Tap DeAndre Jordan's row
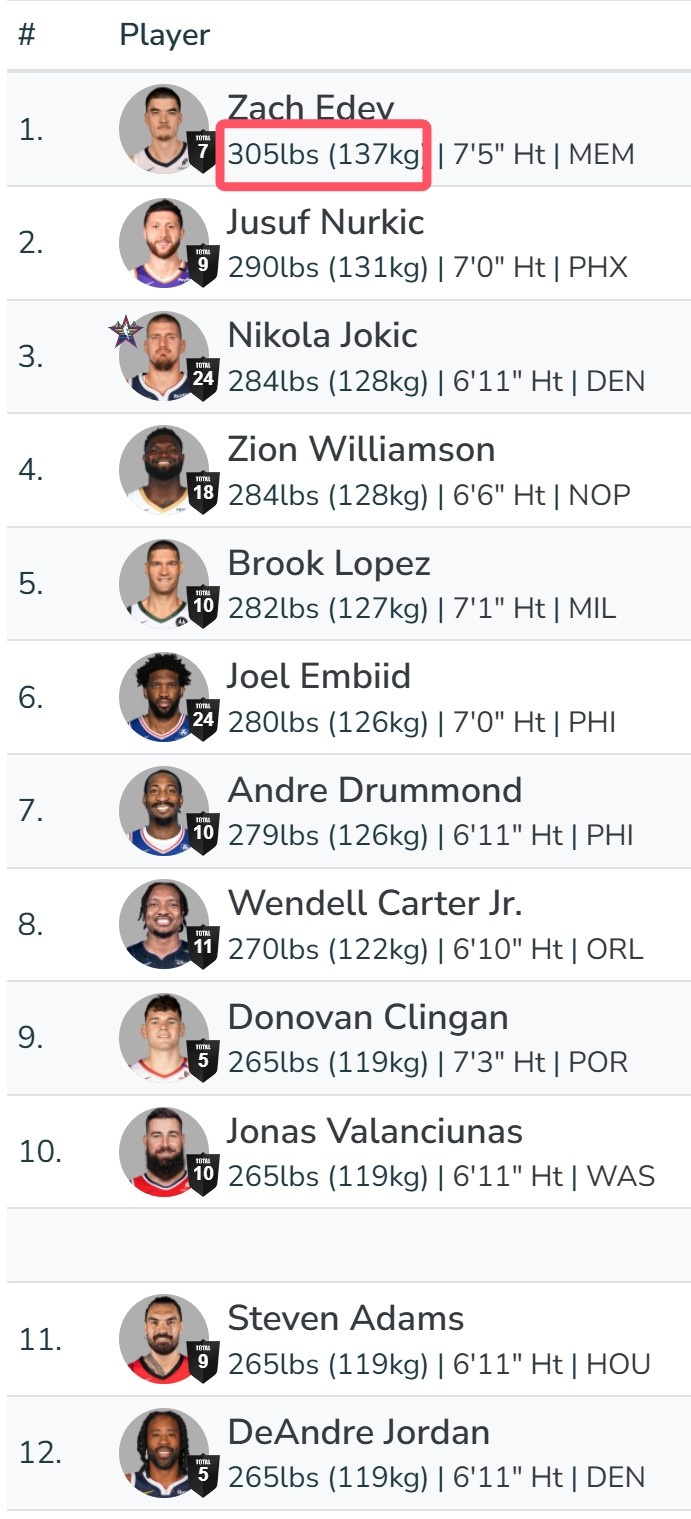 click(x=358, y=1432)
